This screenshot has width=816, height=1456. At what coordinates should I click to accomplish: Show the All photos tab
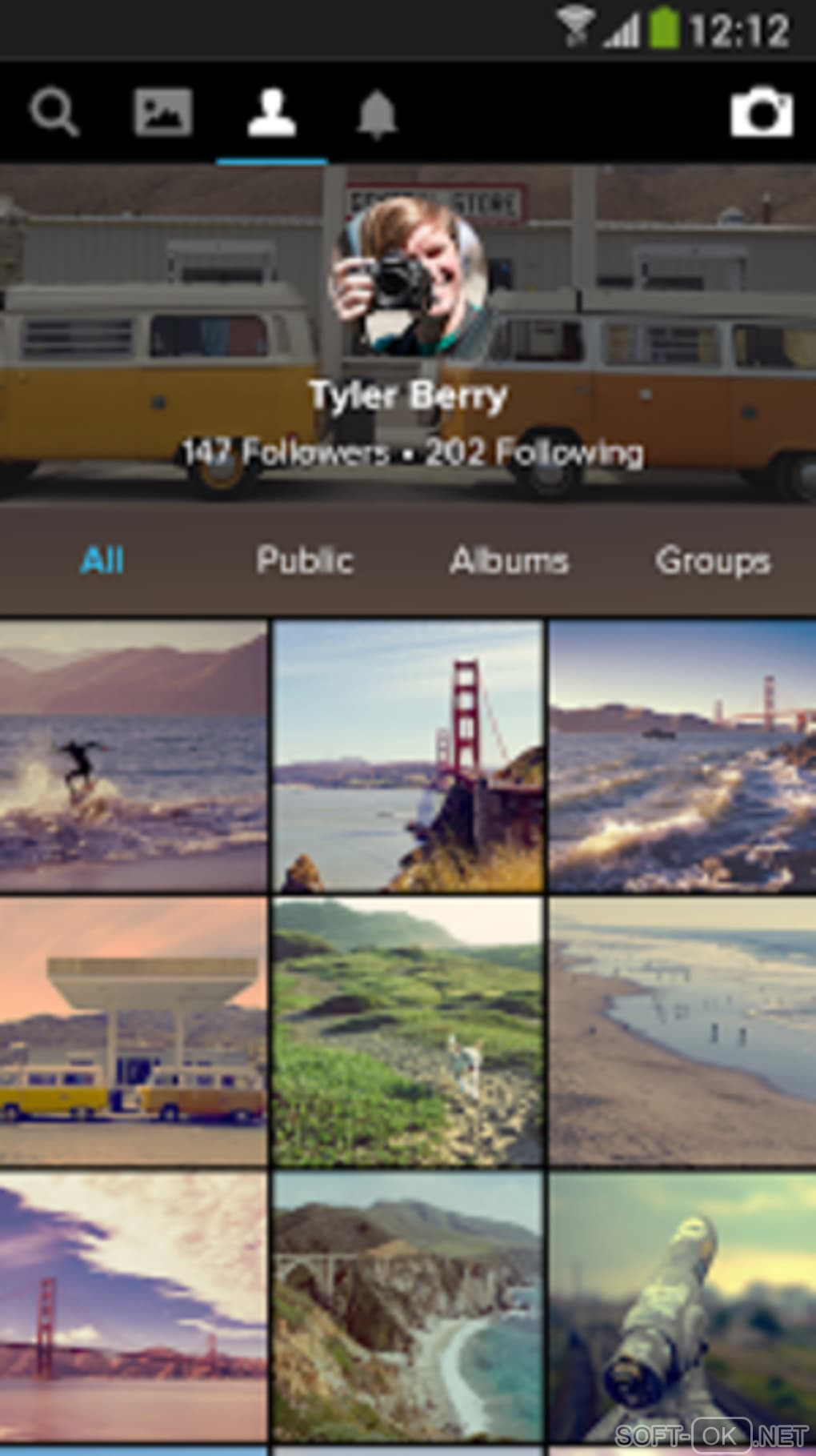[102, 560]
